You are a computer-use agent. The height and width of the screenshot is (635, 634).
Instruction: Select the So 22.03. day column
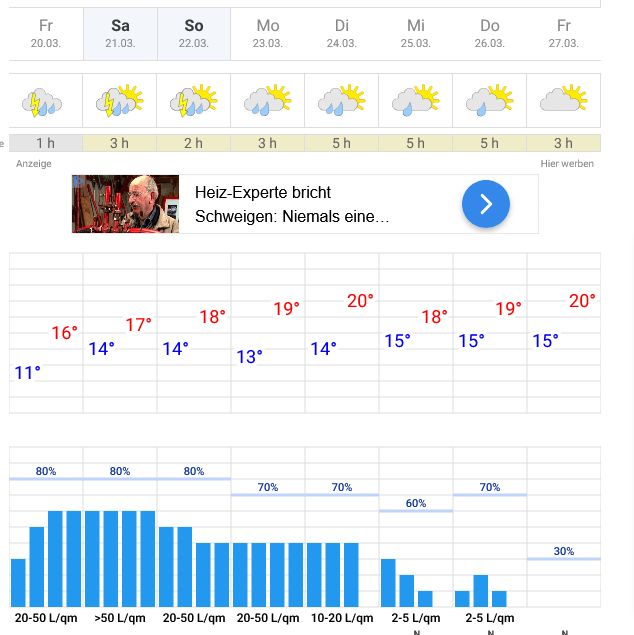pyautogui.click(x=194, y=34)
